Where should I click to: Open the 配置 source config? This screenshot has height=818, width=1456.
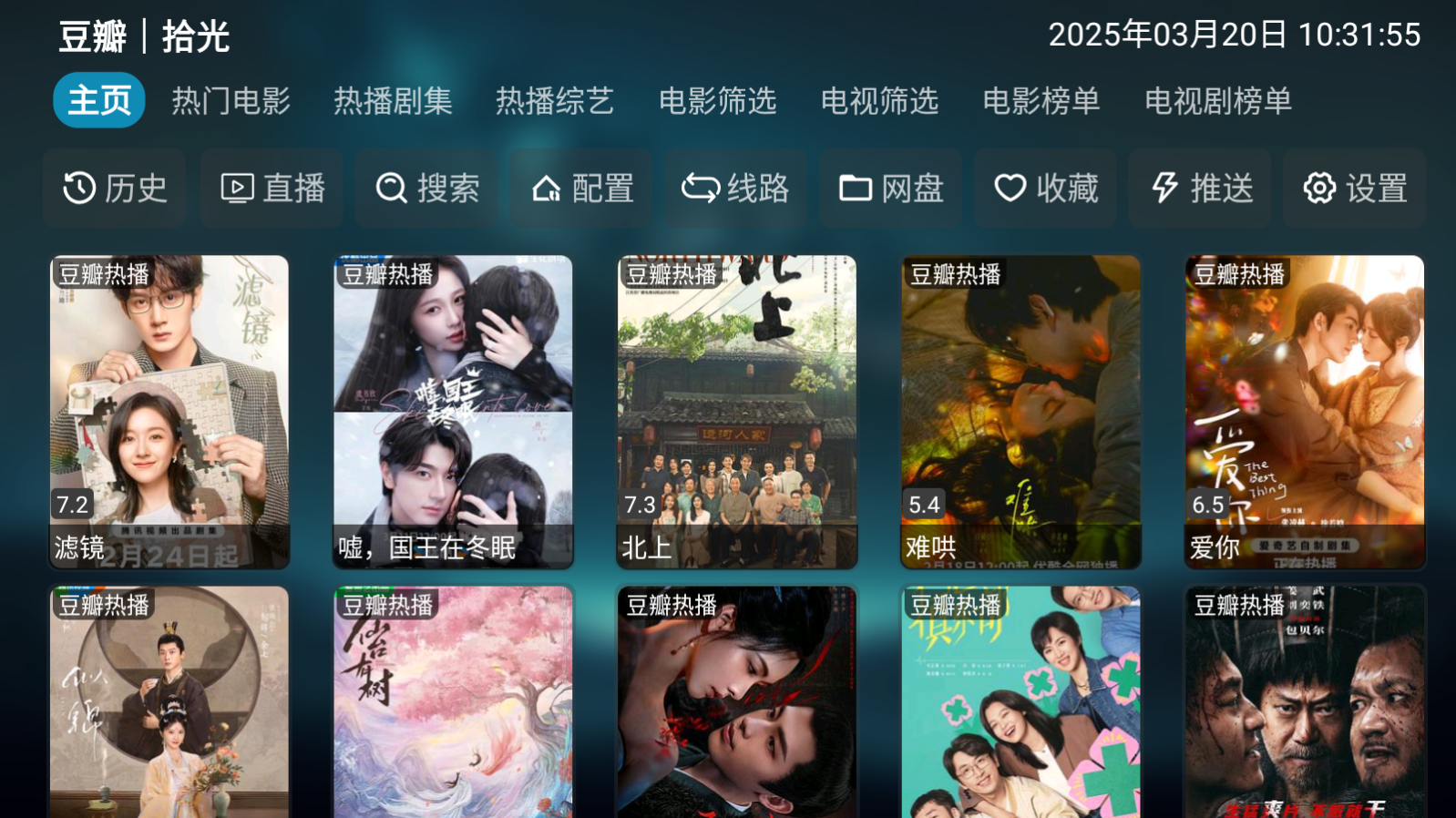coord(581,189)
